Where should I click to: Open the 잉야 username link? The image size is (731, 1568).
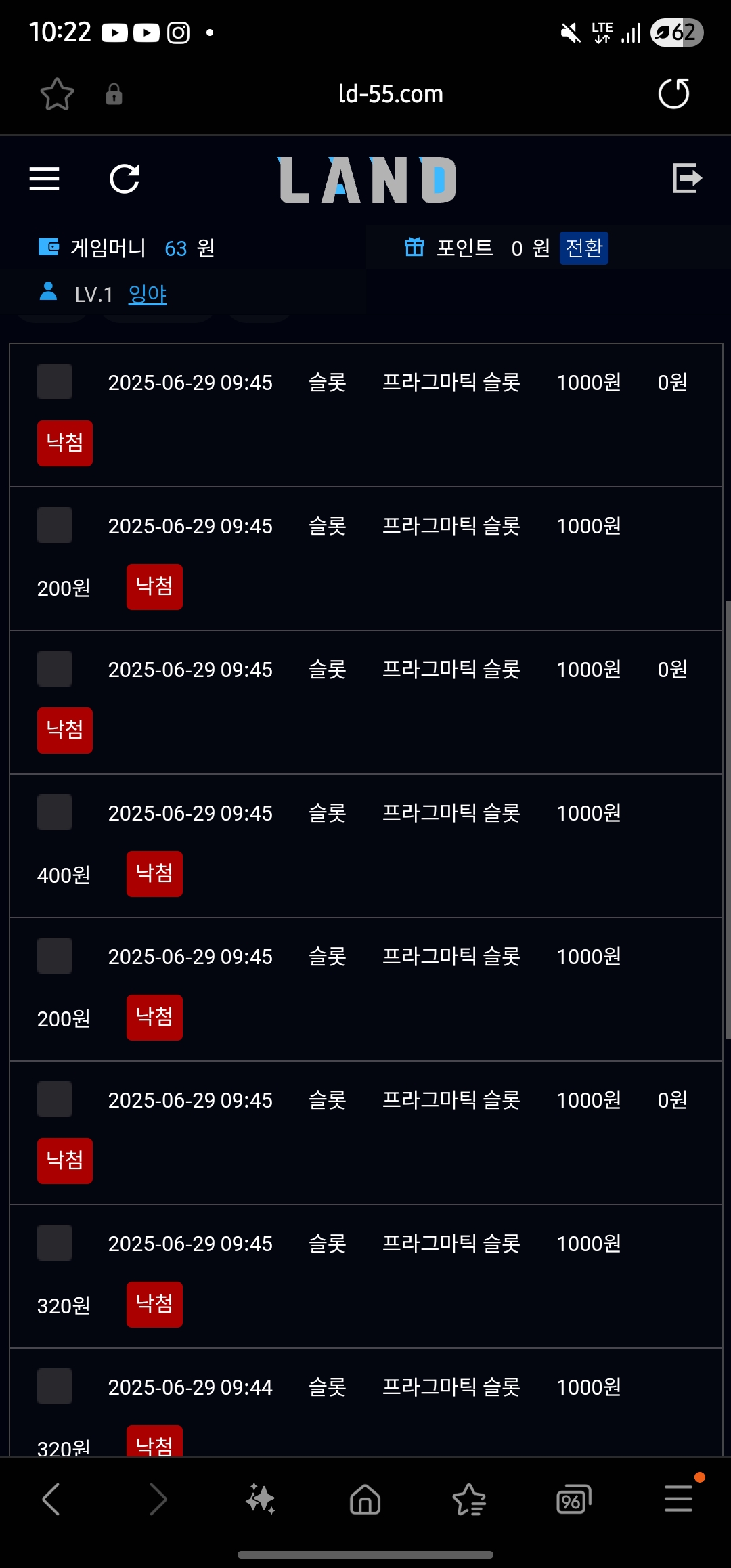coord(148,294)
